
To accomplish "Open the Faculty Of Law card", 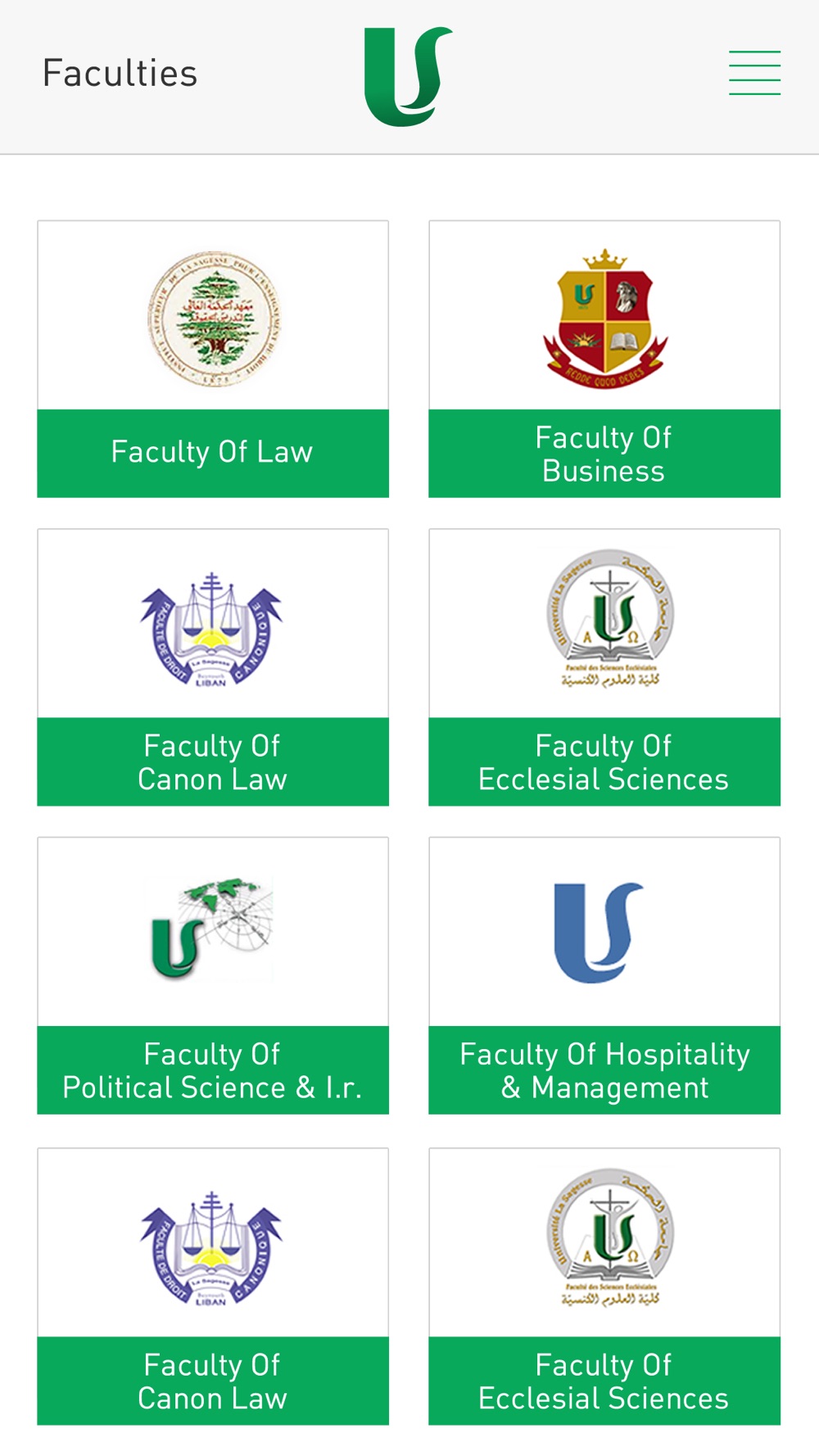I will 213,359.
